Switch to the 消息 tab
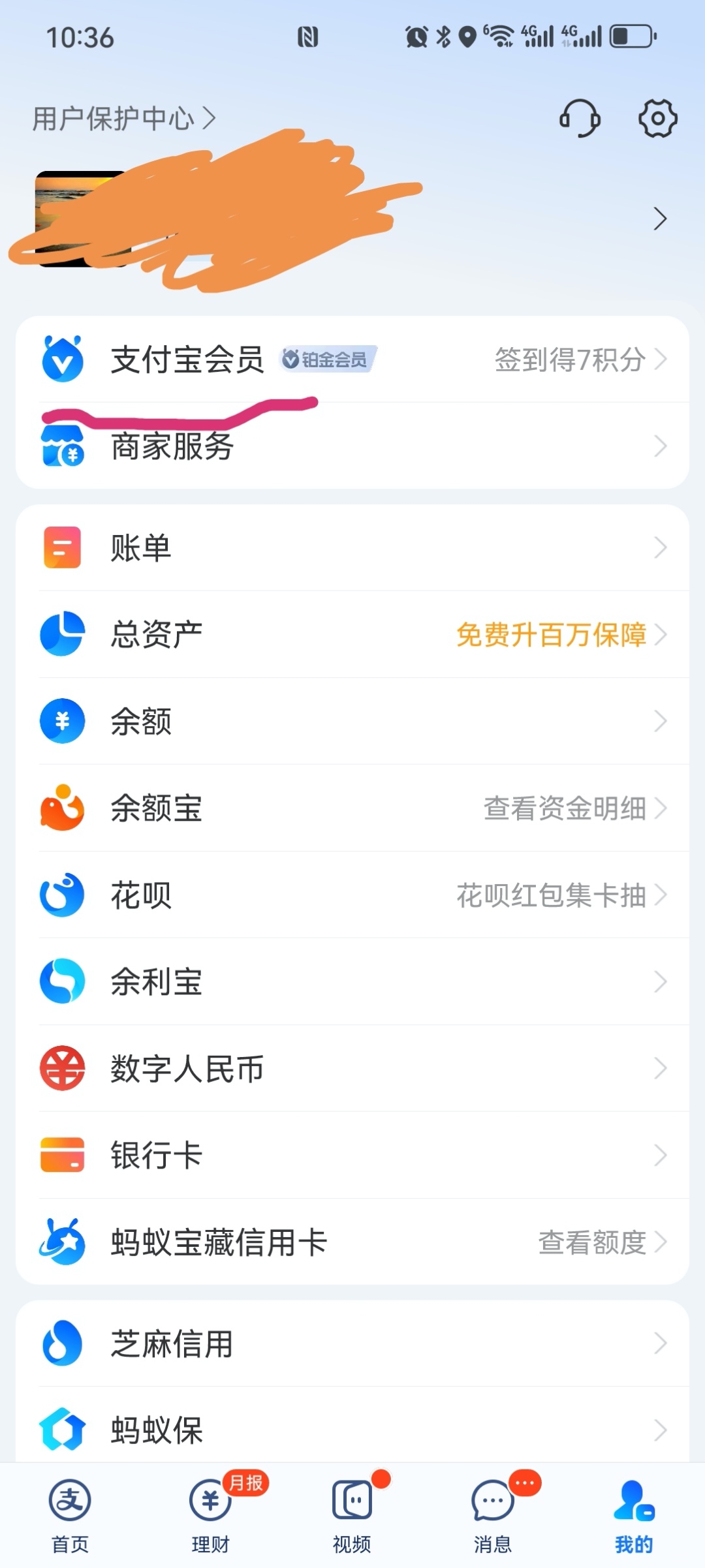This screenshot has width=705, height=1568. click(492, 1514)
